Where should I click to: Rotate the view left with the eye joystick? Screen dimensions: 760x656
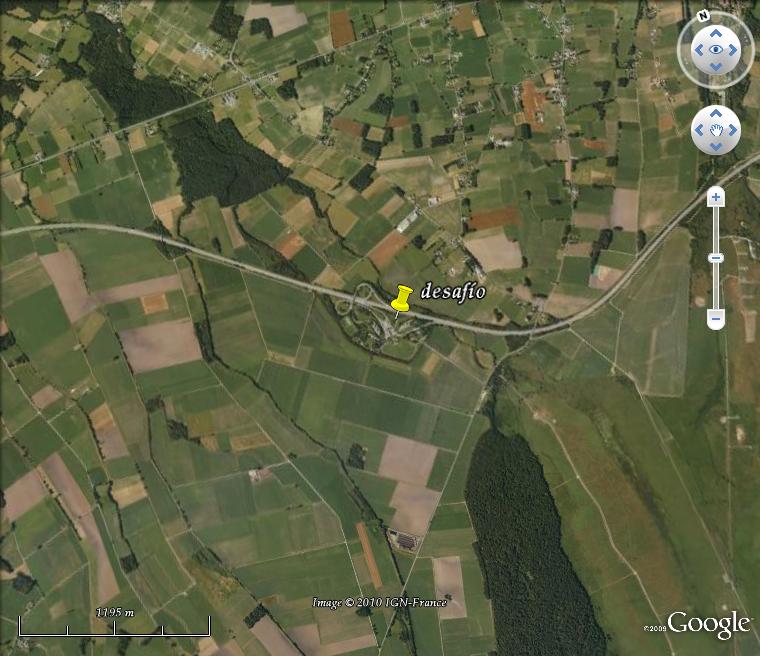click(x=698, y=49)
